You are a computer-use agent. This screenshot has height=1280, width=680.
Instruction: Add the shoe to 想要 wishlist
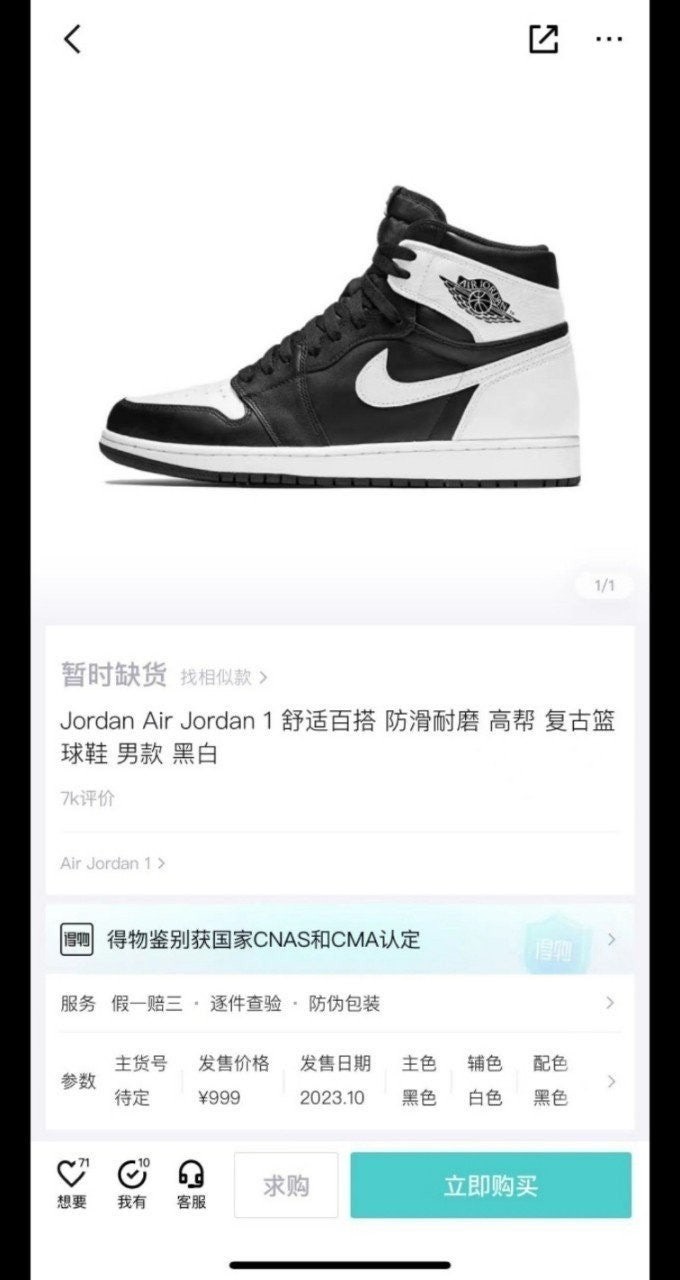[x=72, y=1185]
